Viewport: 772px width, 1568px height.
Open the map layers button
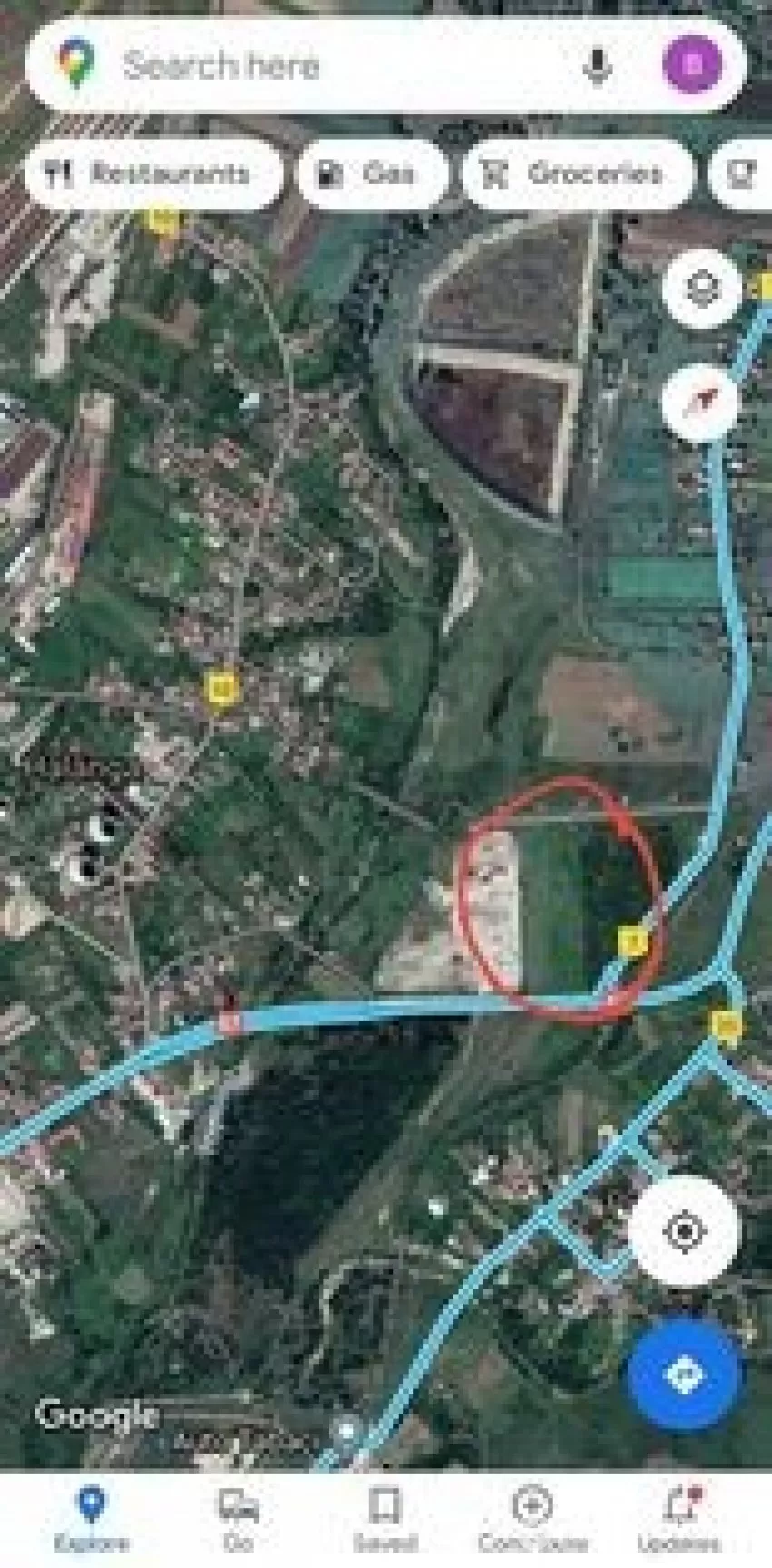701,288
